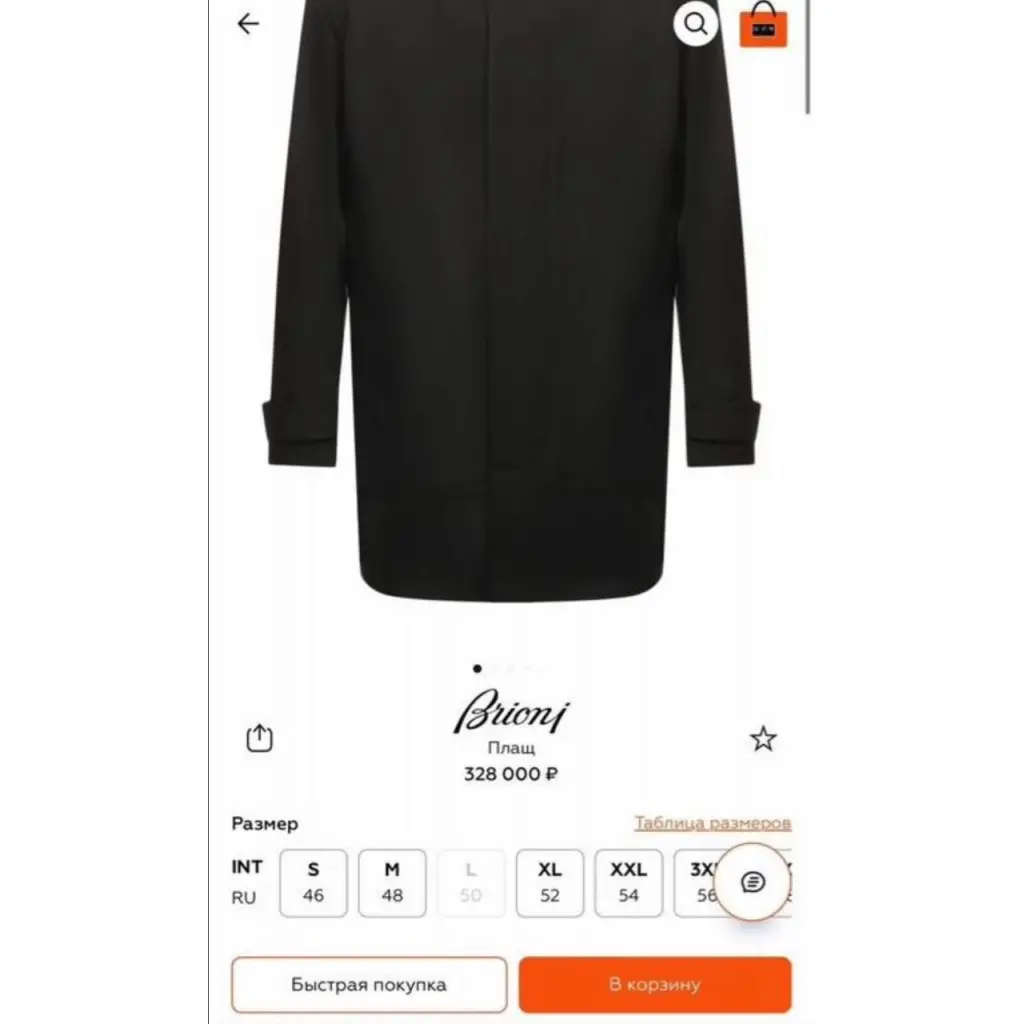Viewport: 1024px width, 1024px height.
Task: Open the Таблица размеров size chart link
Action: [x=712, y=824]
